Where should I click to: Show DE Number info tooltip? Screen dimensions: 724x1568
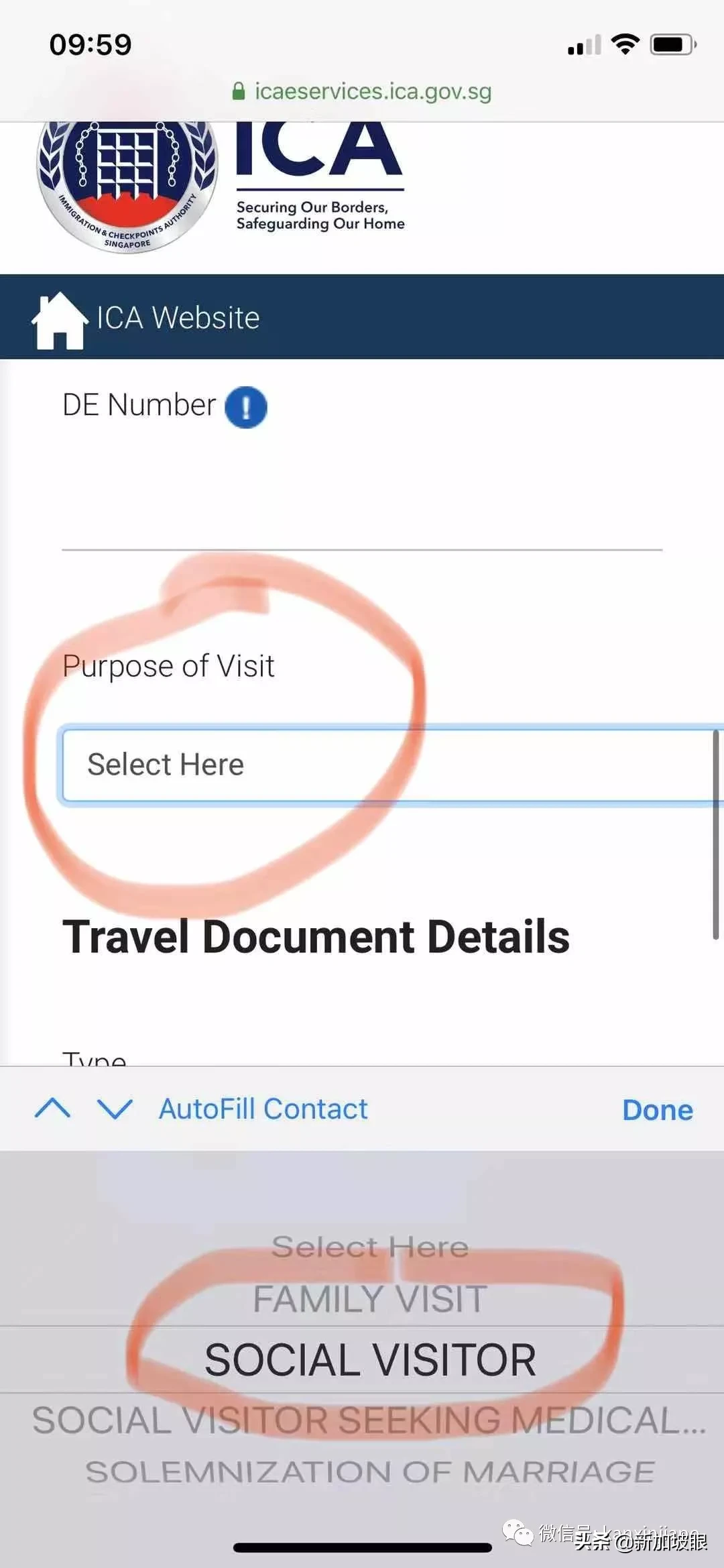tap(246, 407)
